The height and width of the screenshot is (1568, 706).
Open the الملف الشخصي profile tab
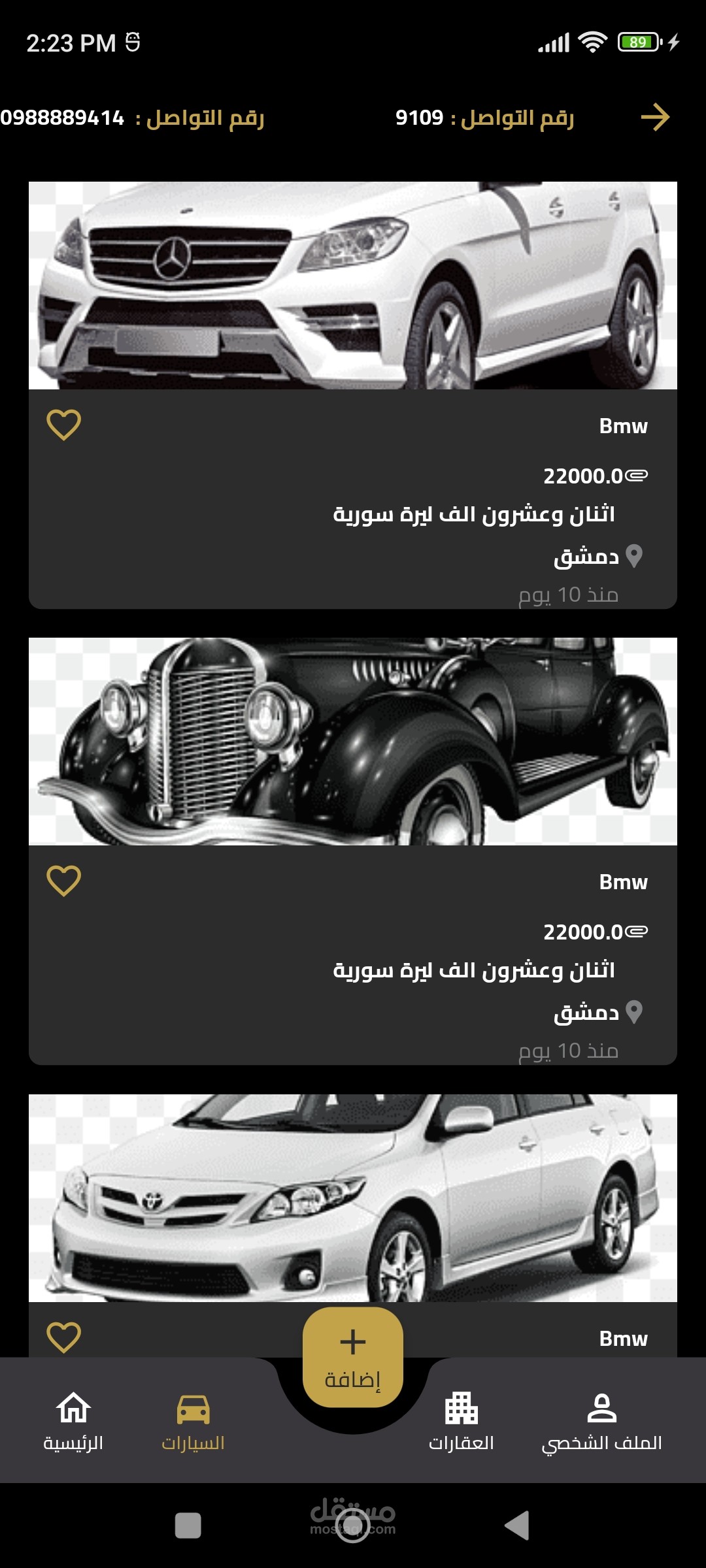602,1420
